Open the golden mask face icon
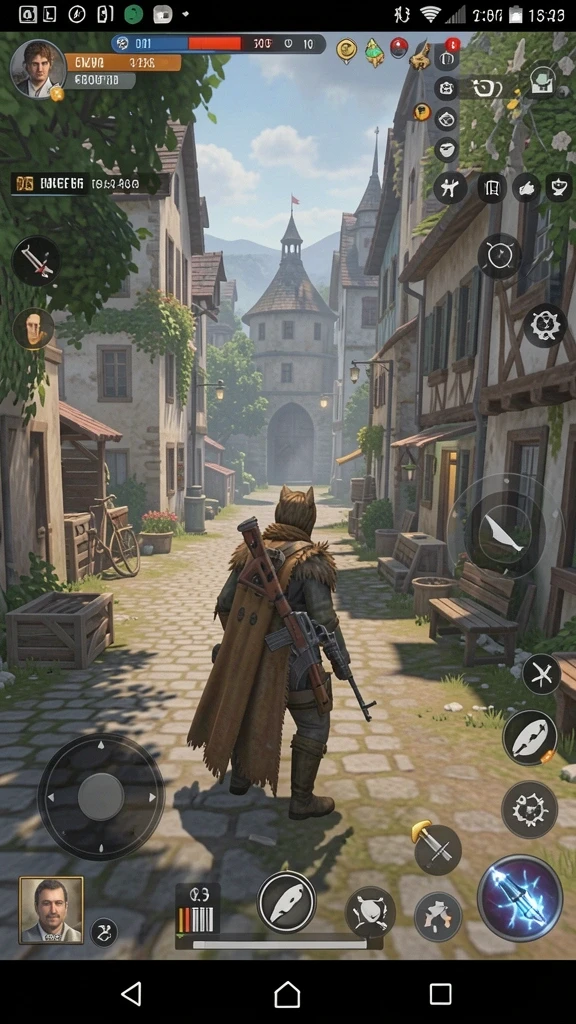576x1024 pixels. (x=33, y=328)
